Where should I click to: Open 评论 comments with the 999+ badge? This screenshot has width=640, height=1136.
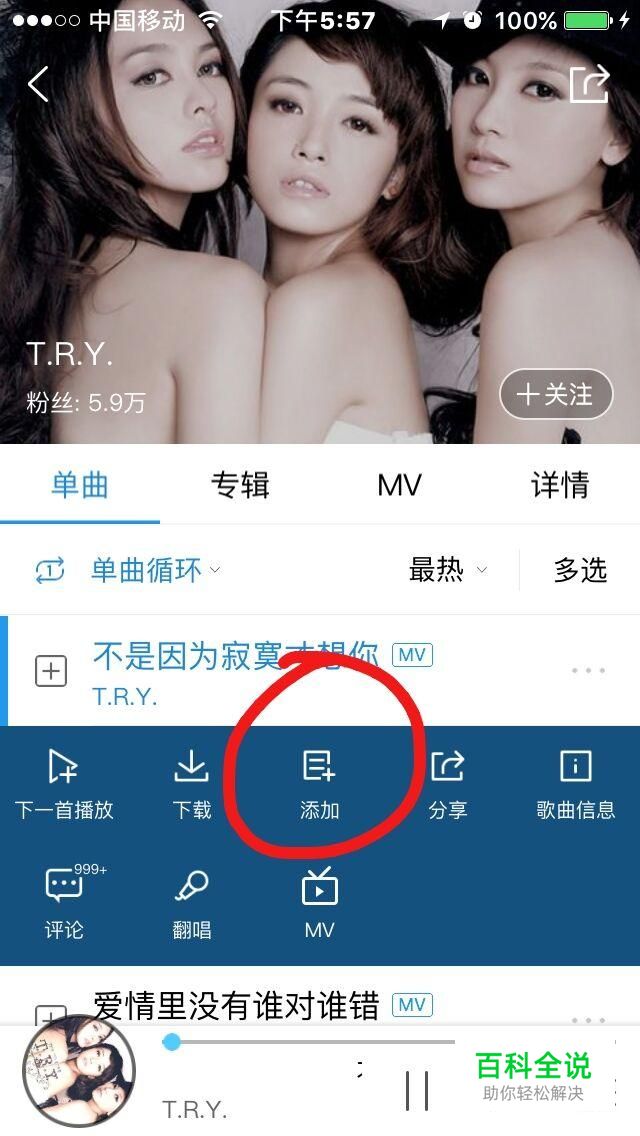pyautogui.click(x=65, y=901)
